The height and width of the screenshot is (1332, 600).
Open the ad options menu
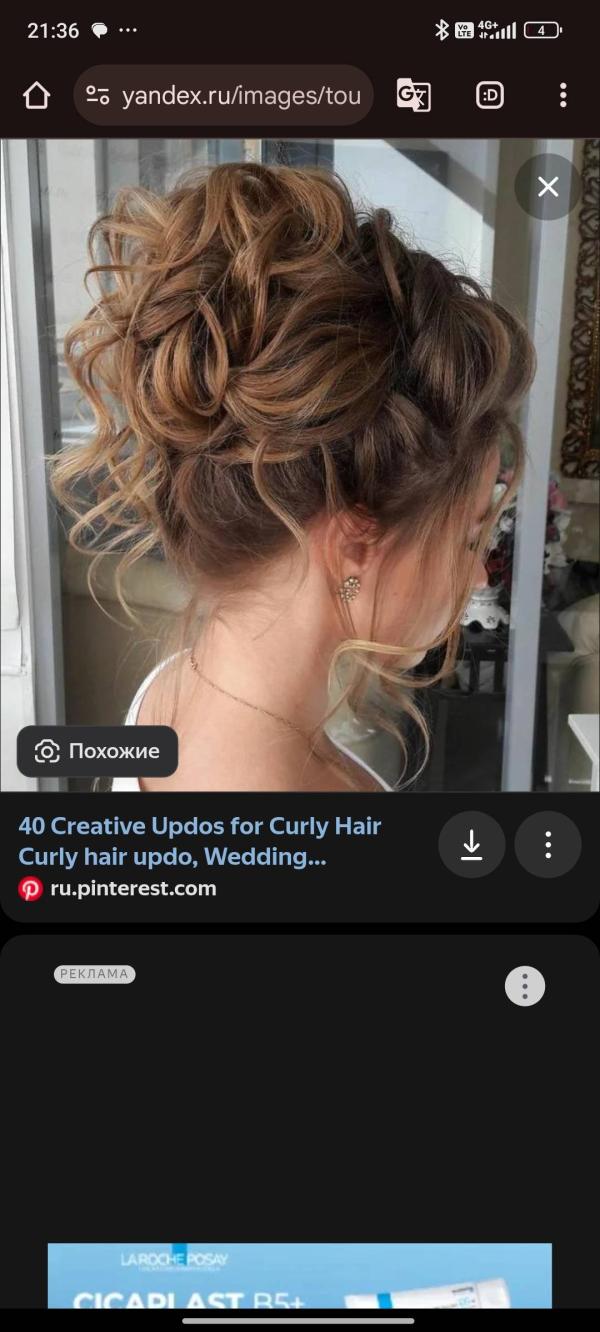[525, 986]
